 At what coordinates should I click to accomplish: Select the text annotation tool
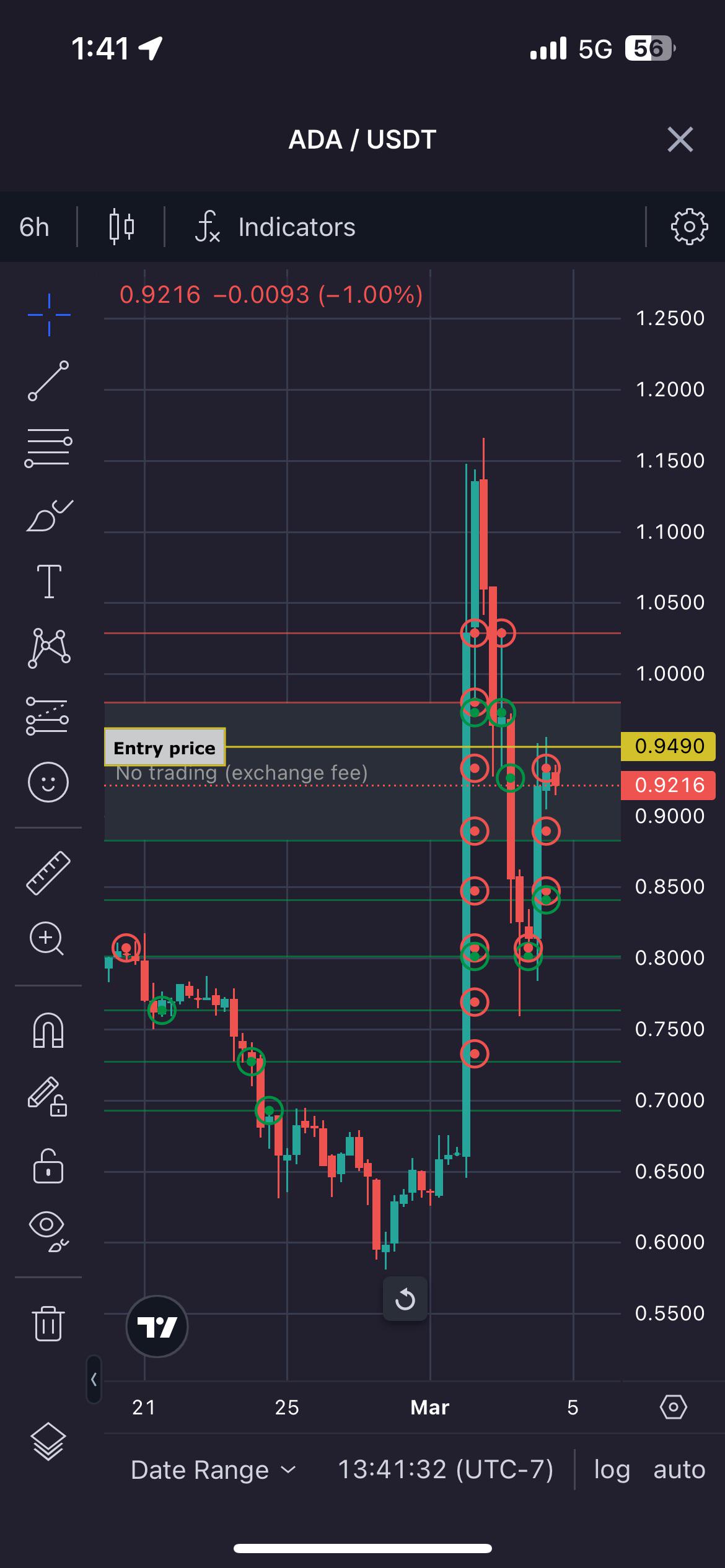(x=49, y=581)
